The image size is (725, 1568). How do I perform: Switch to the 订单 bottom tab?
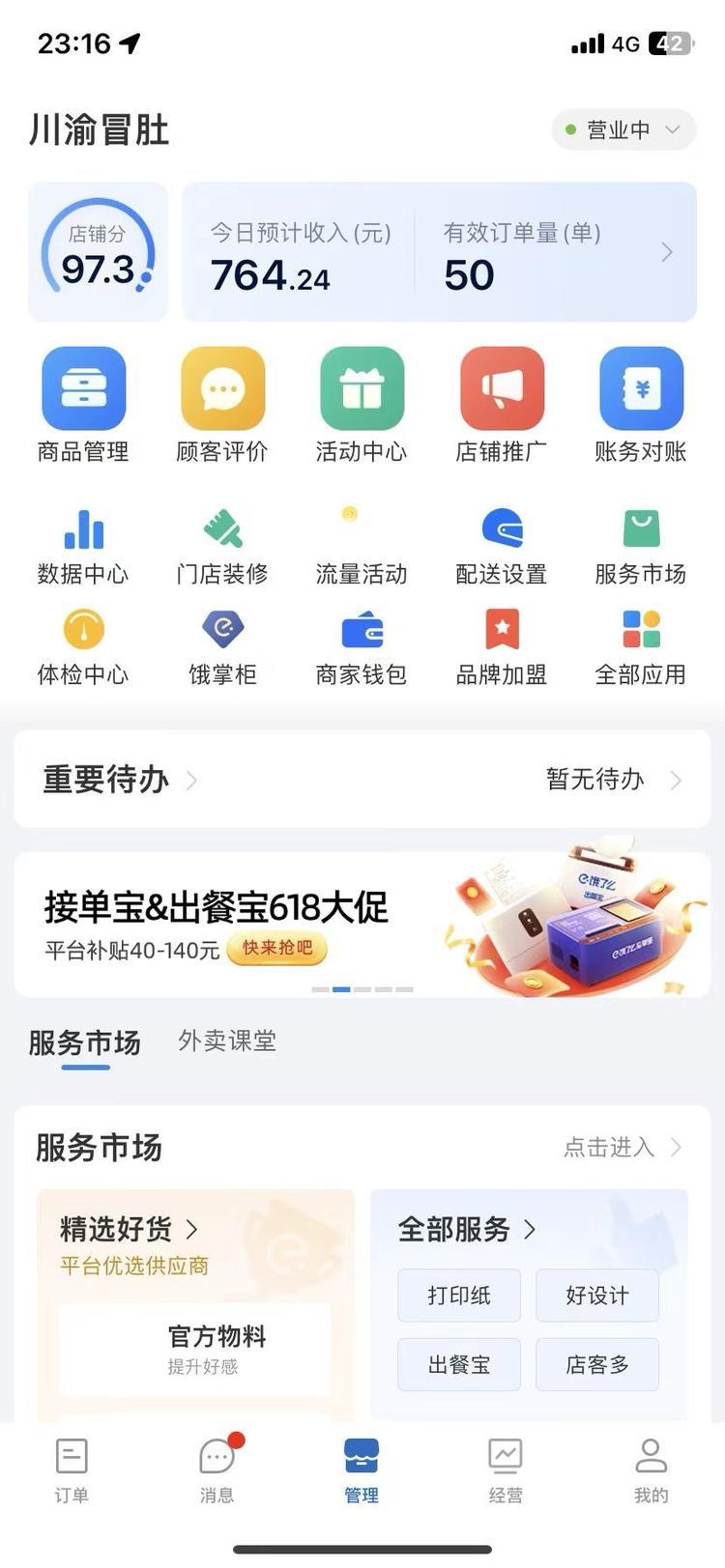pos(72,1470)
